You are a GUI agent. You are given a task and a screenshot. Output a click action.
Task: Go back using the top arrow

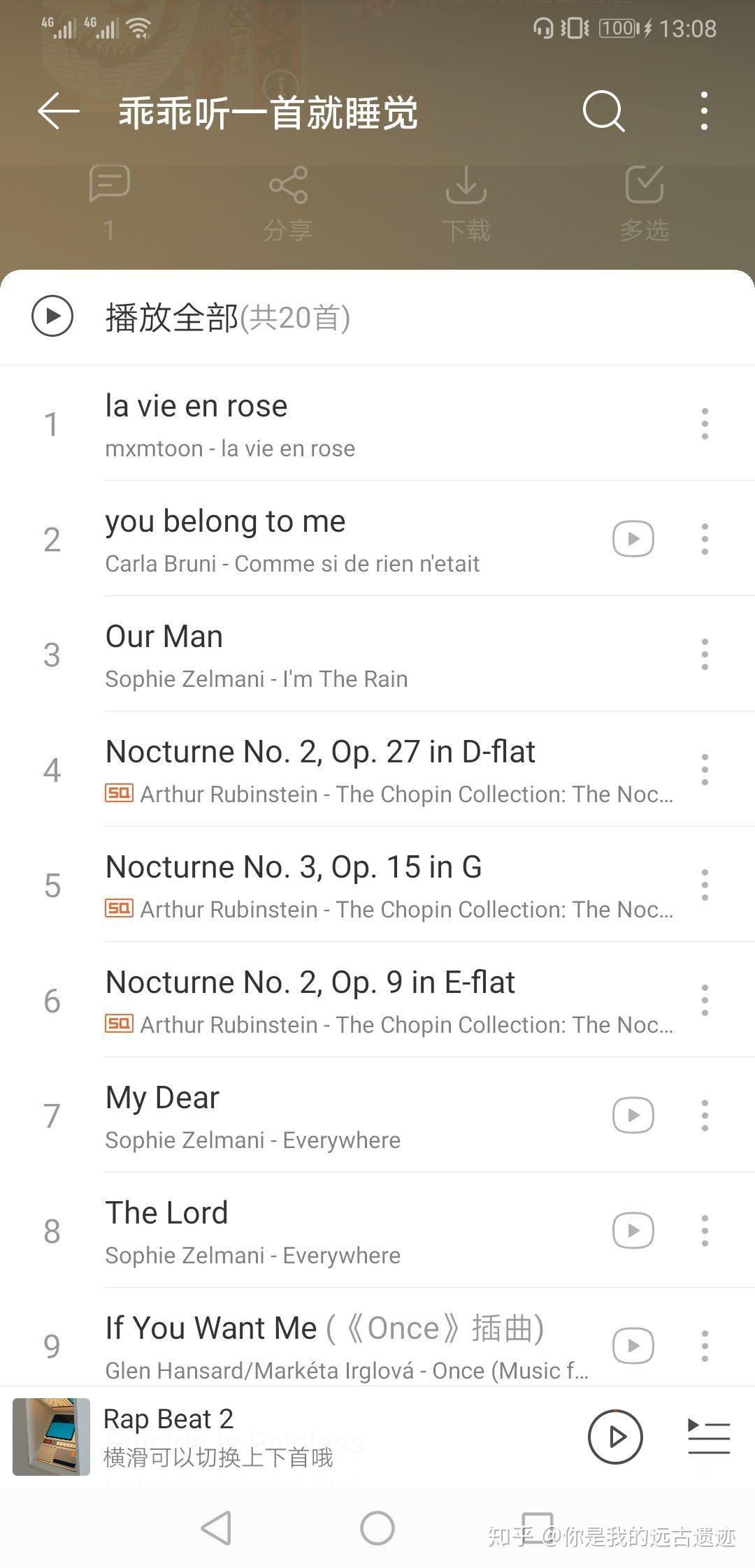[59, 112]
